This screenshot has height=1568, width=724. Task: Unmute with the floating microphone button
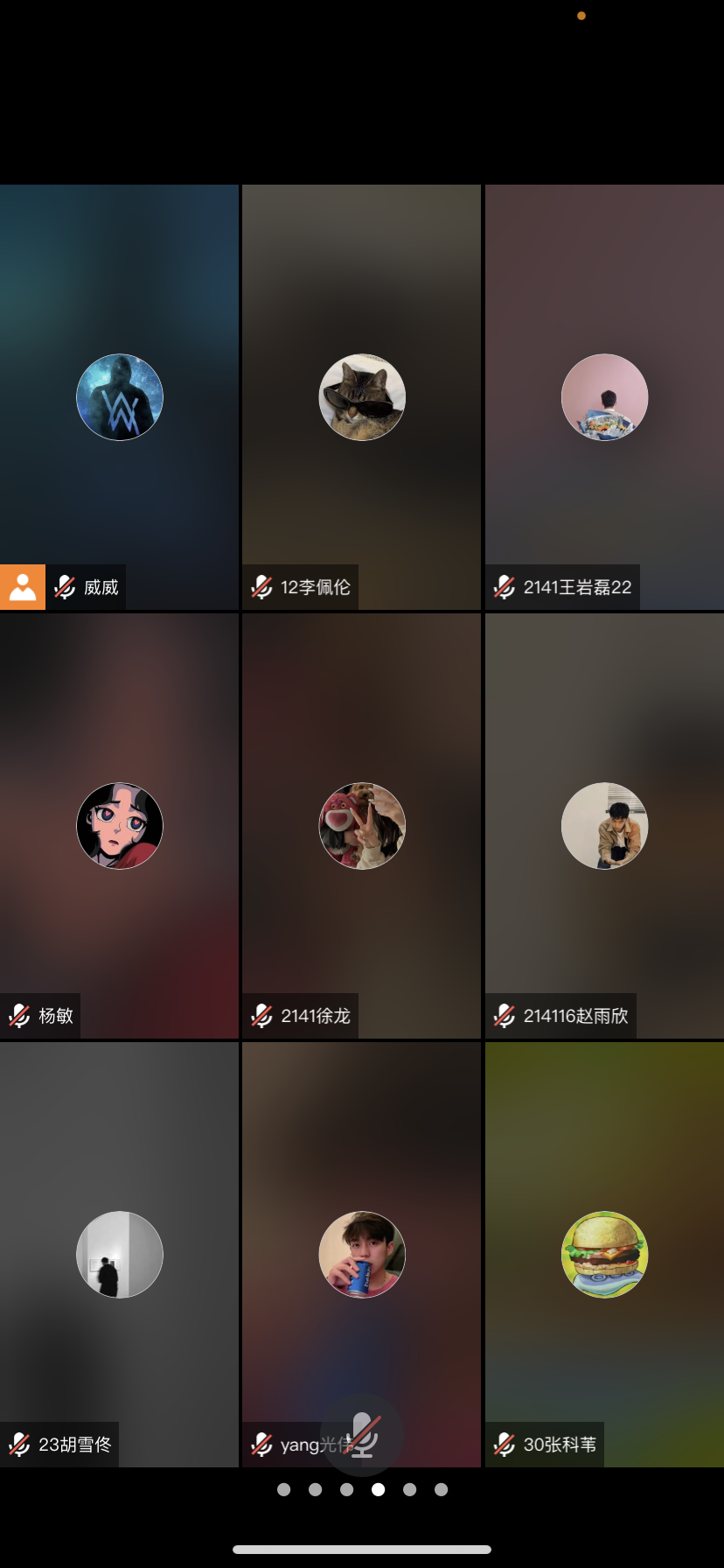click(362, 1435)
